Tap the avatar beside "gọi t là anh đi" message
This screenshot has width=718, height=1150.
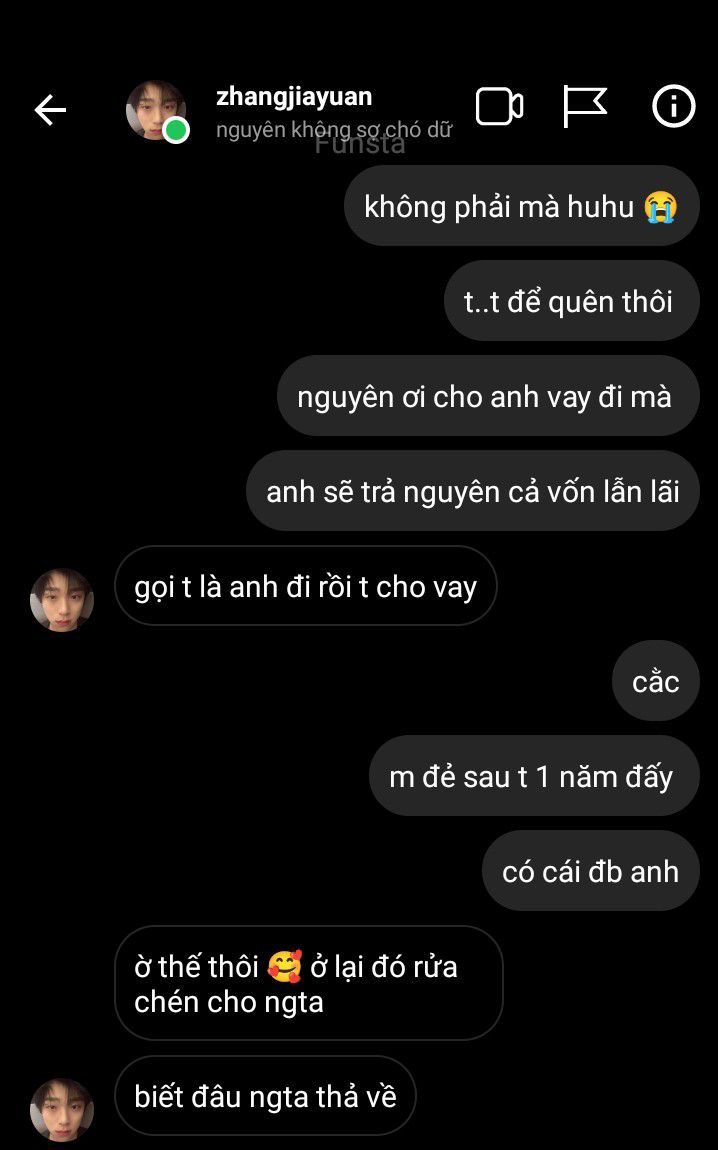tap(62, 600)
